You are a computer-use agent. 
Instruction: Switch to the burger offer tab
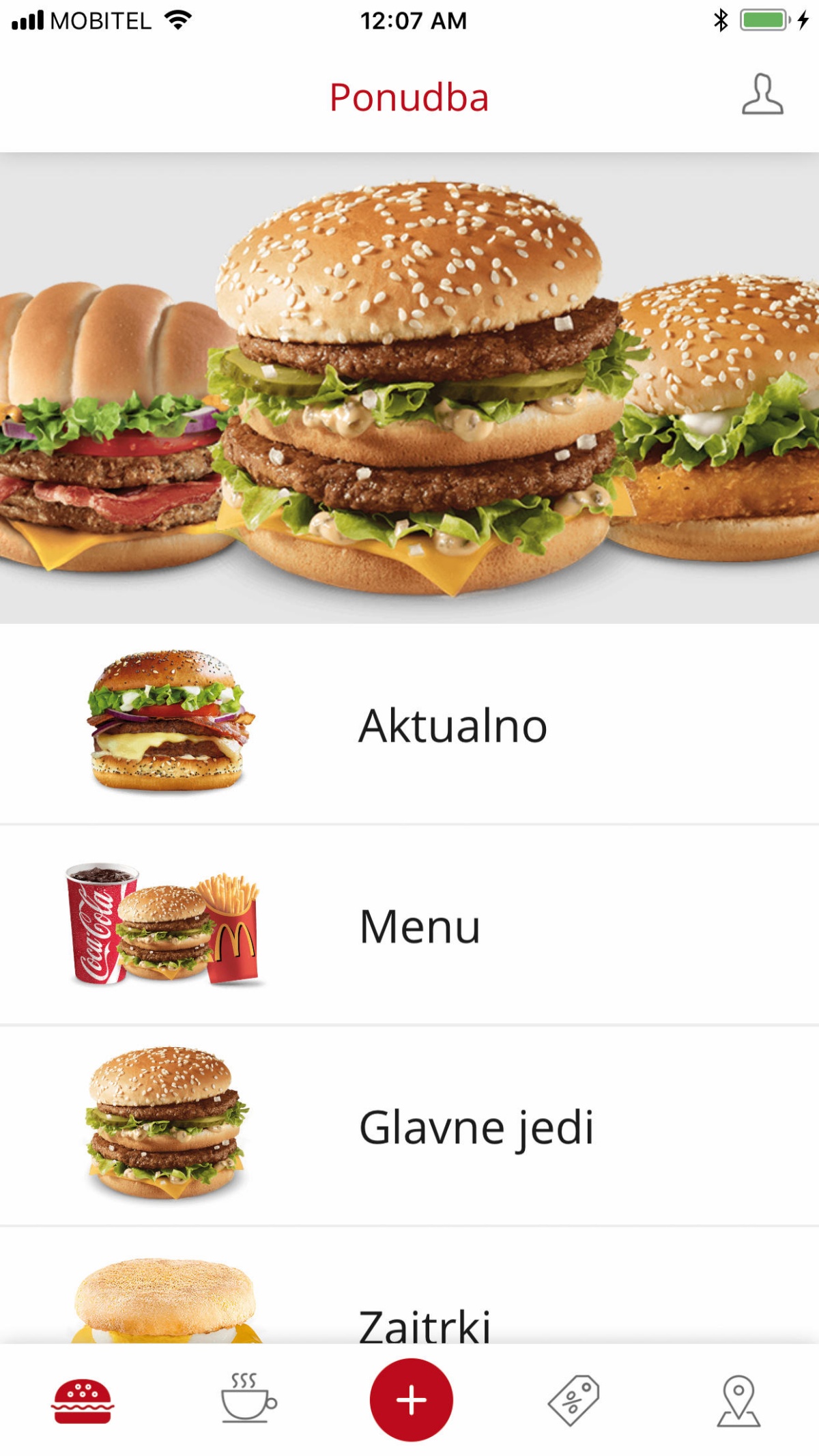tap(83, 1401)
